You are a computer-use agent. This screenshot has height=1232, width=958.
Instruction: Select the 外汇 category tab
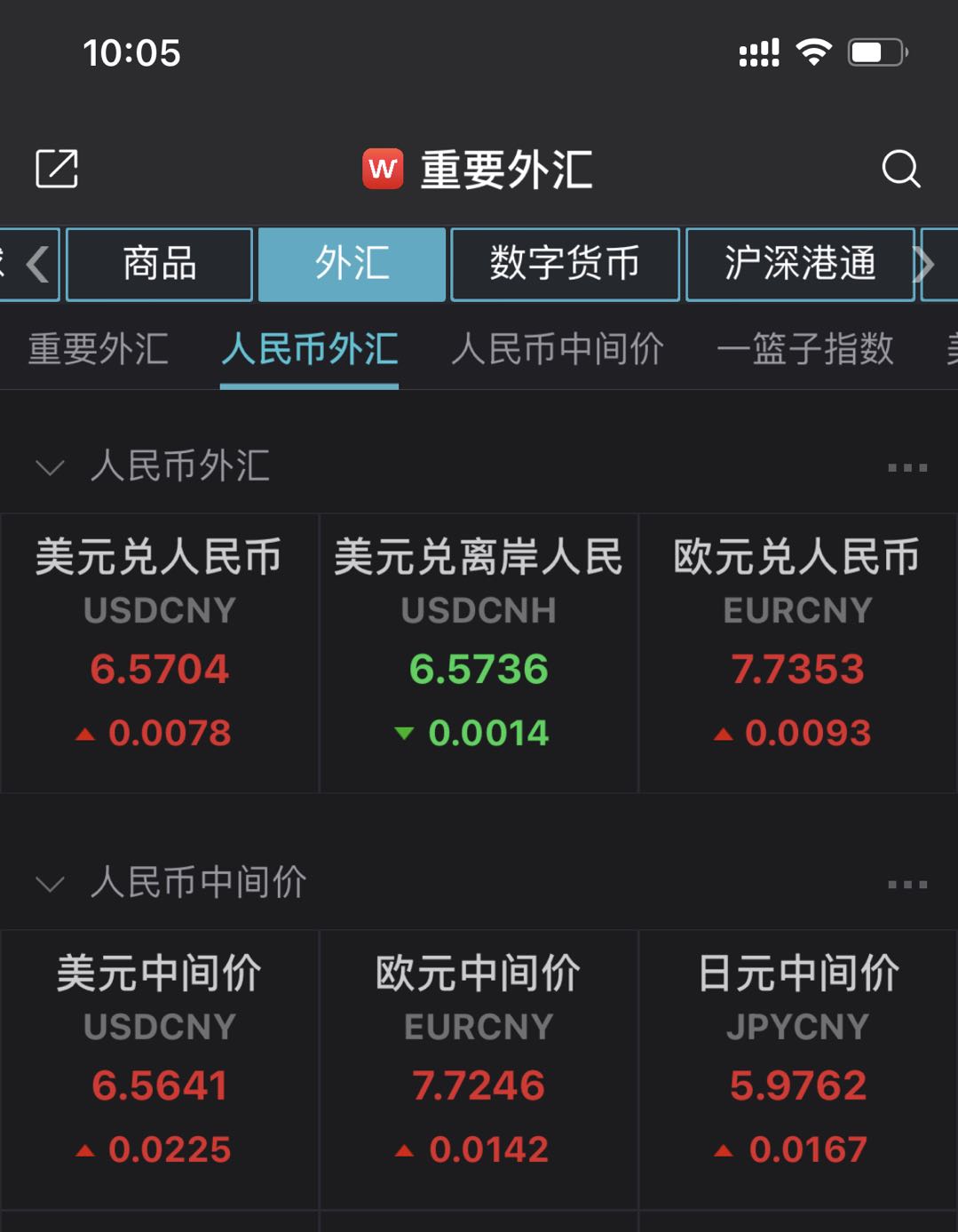[x=352, y=265]
